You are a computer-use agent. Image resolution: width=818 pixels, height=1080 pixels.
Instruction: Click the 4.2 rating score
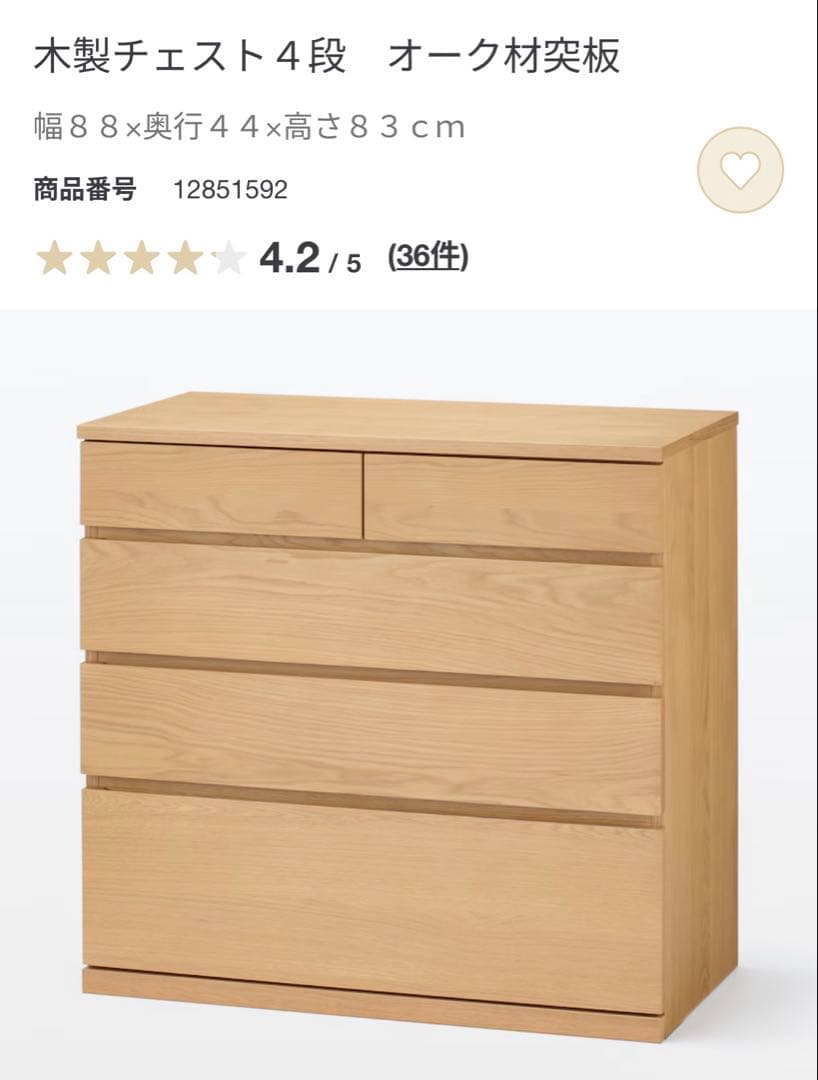(290, 257)
